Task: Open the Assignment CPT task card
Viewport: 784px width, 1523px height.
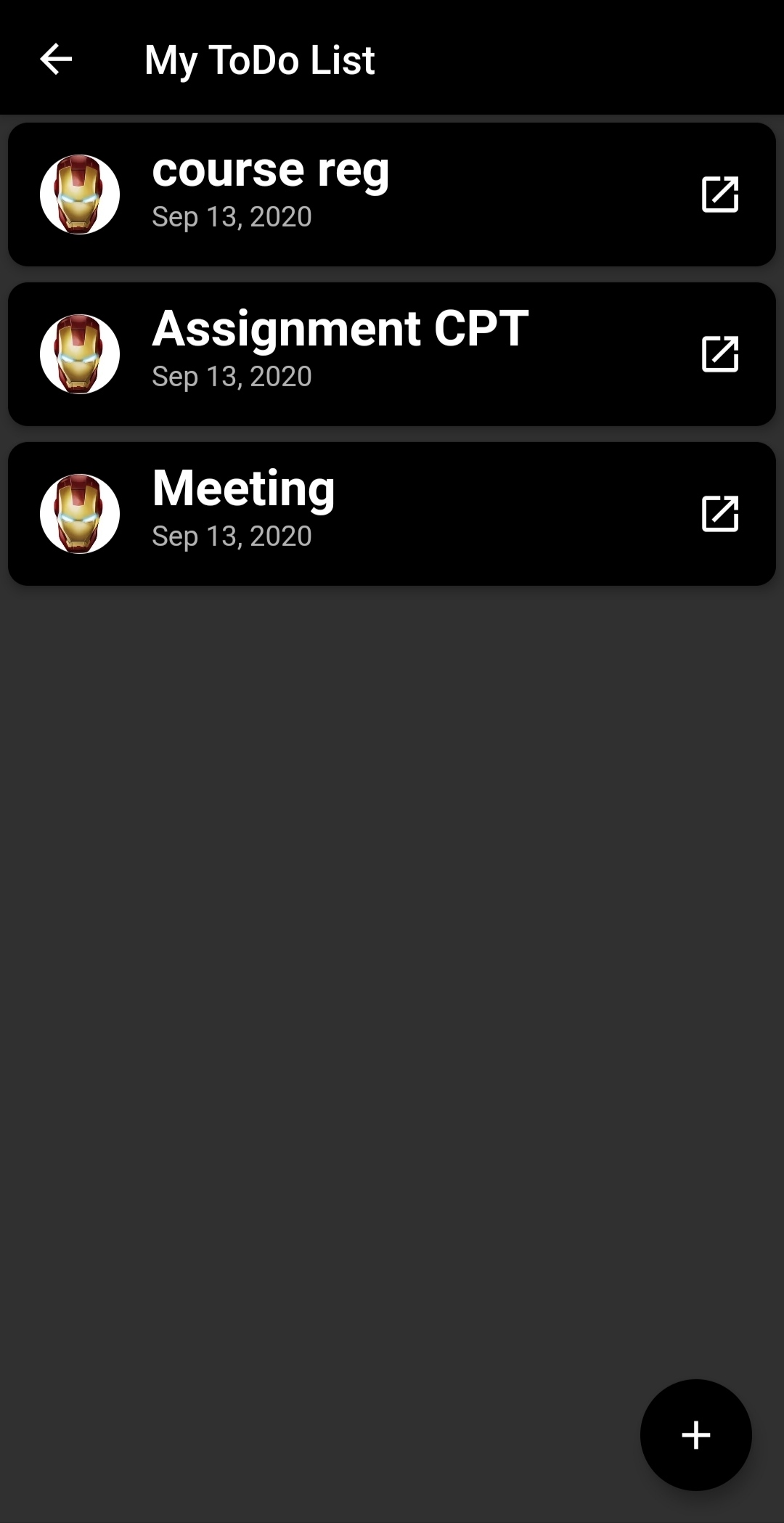Action: click(392, 353)
